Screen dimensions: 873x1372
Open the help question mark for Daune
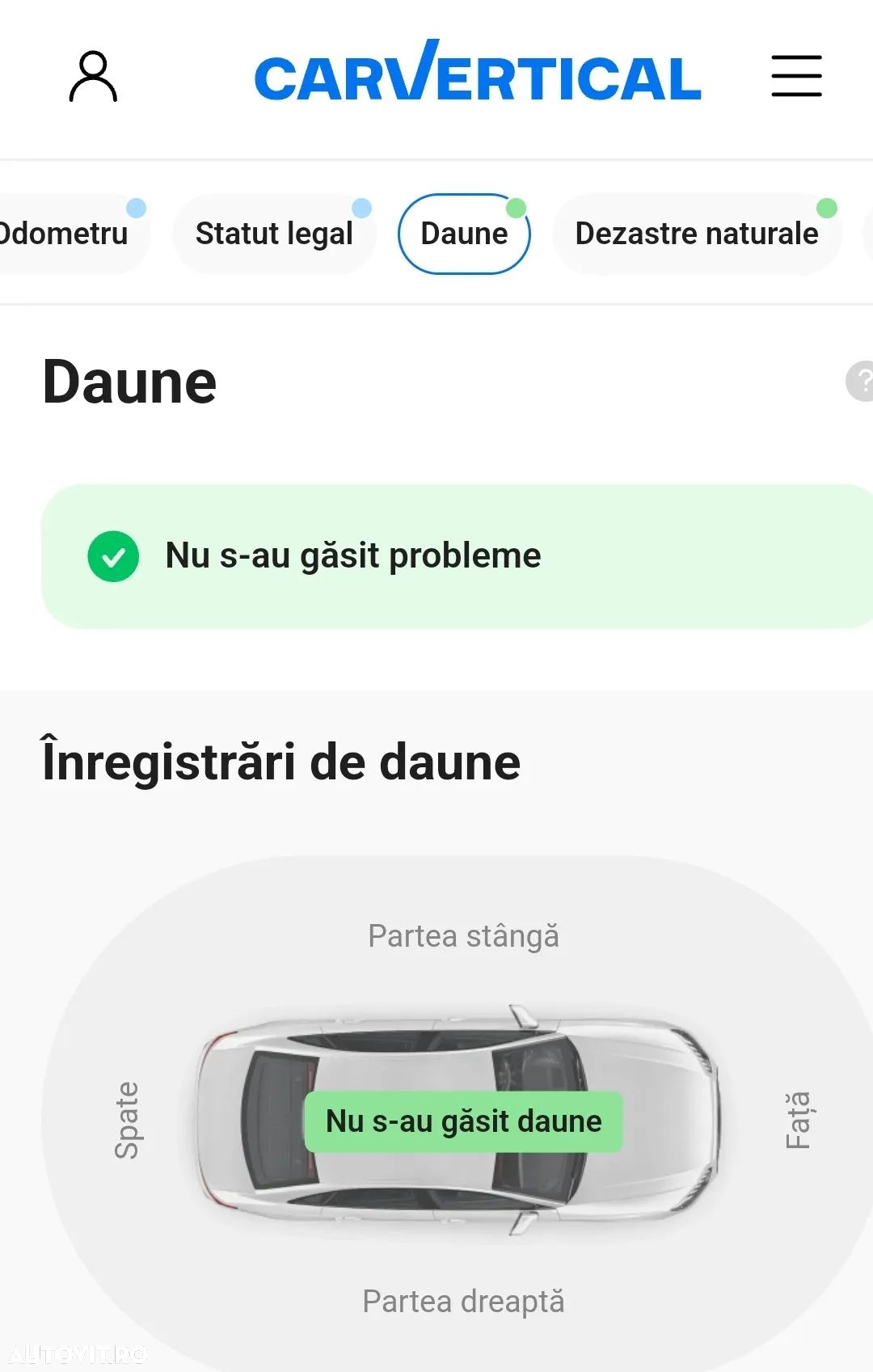pyautogui.click(x=862, y=381)
